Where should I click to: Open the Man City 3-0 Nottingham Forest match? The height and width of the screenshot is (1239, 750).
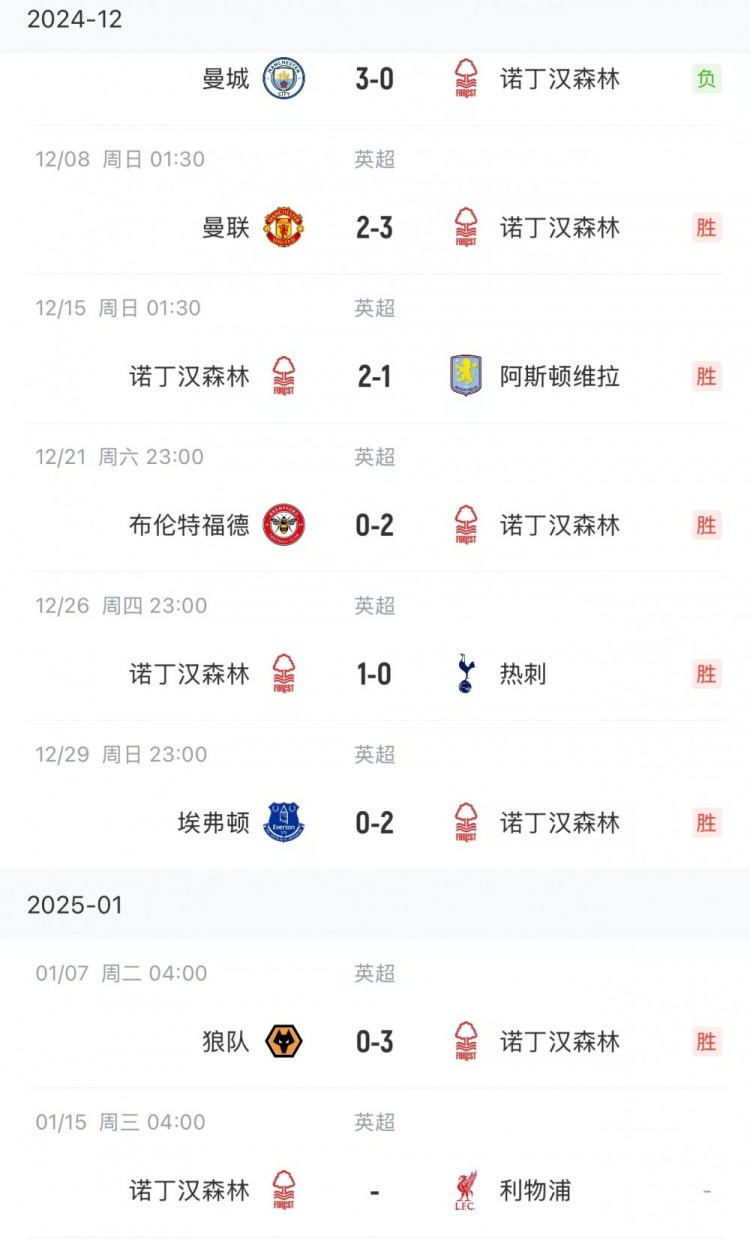[375, 79]
